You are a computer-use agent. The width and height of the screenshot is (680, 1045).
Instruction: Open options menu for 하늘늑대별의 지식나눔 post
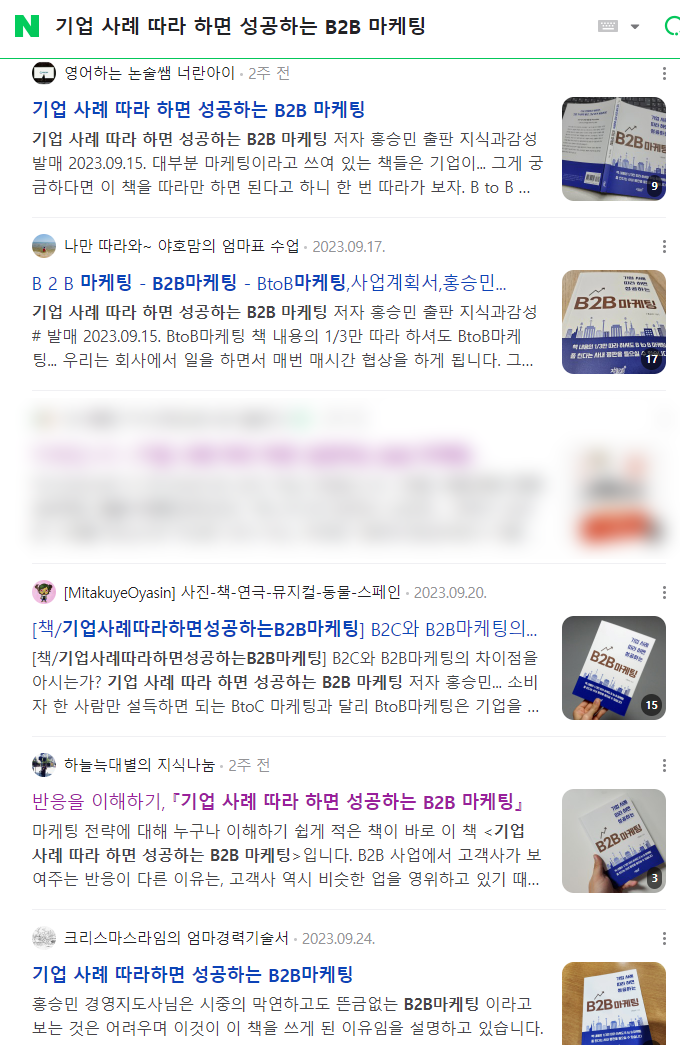point(664,765)
